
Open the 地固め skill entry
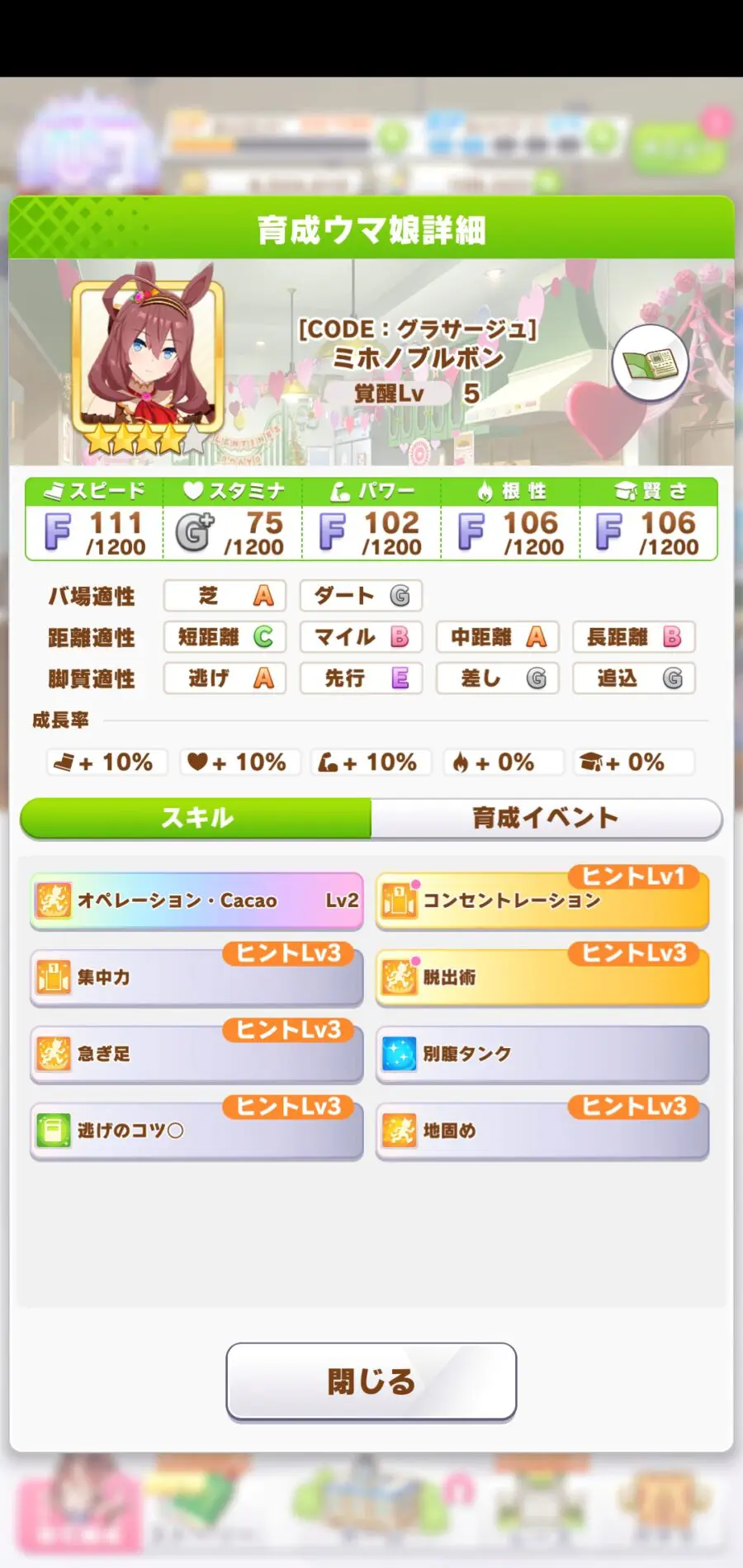click(542, 1131)
